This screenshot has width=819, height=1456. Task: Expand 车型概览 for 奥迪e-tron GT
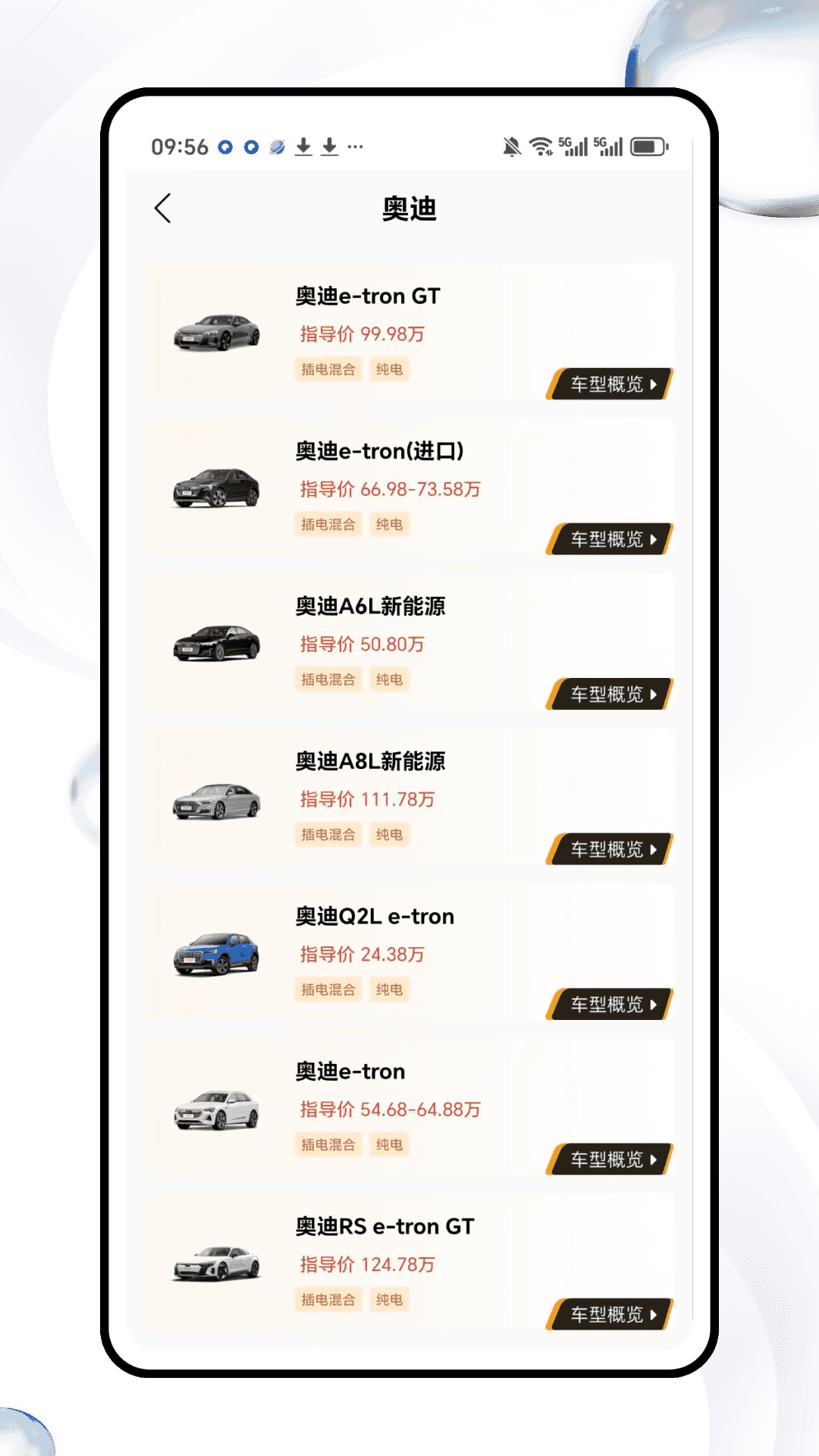[610, 383]
